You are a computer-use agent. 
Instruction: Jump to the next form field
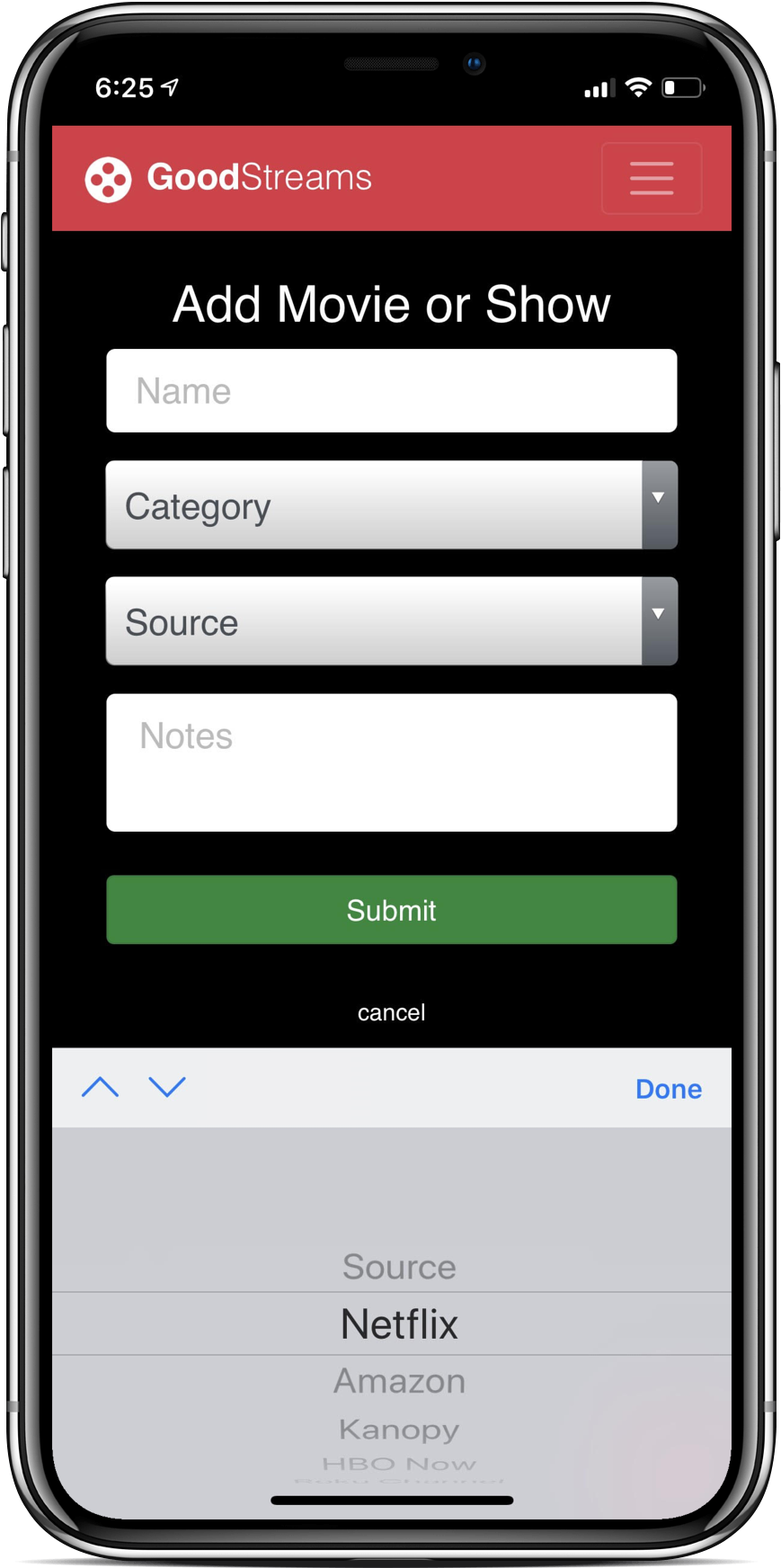[x=167, y=1088]
